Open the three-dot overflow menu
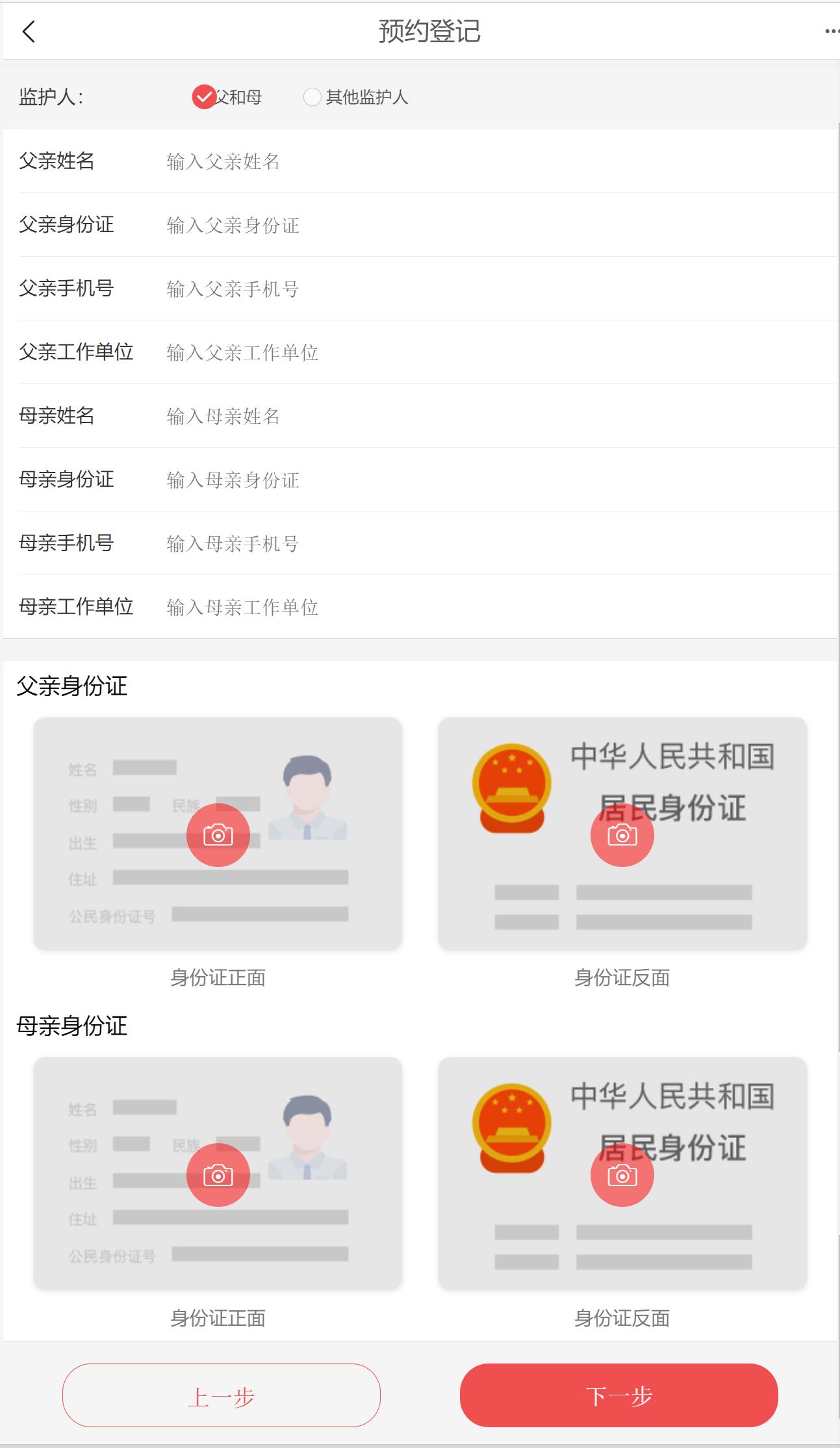 pos(831,31)
